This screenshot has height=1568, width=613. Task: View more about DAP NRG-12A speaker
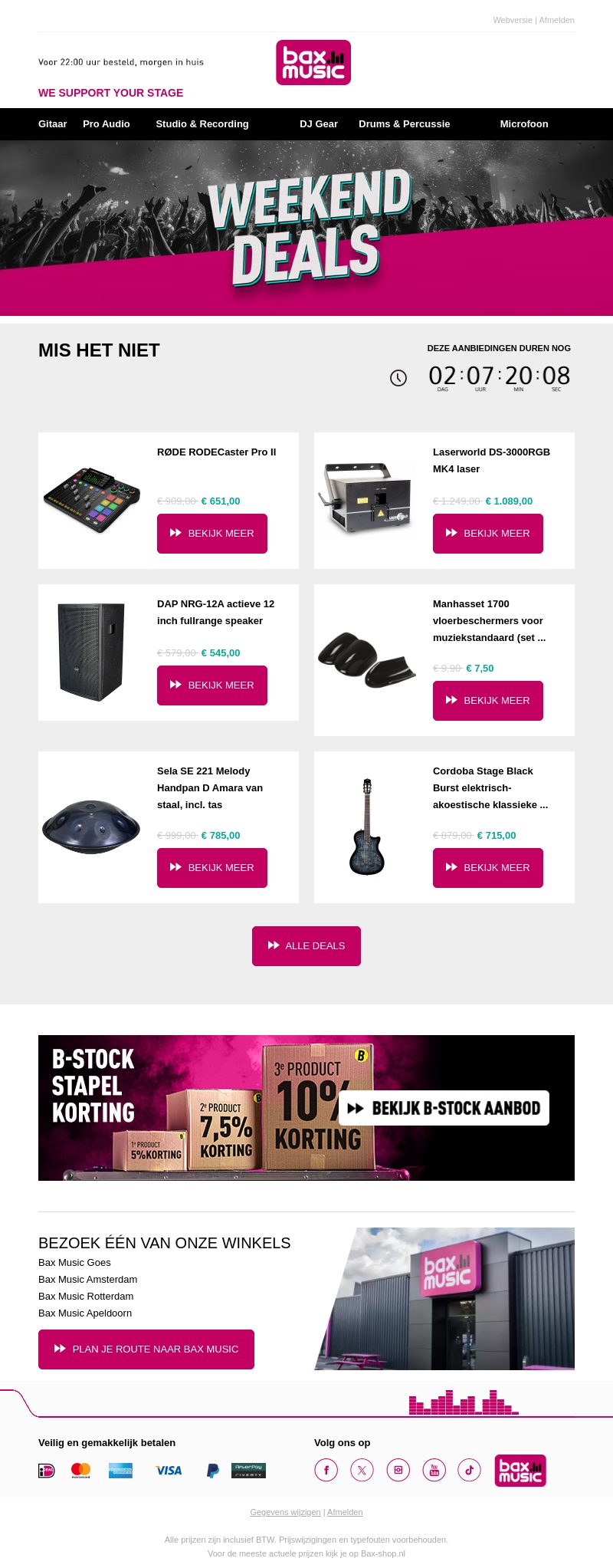212,685
